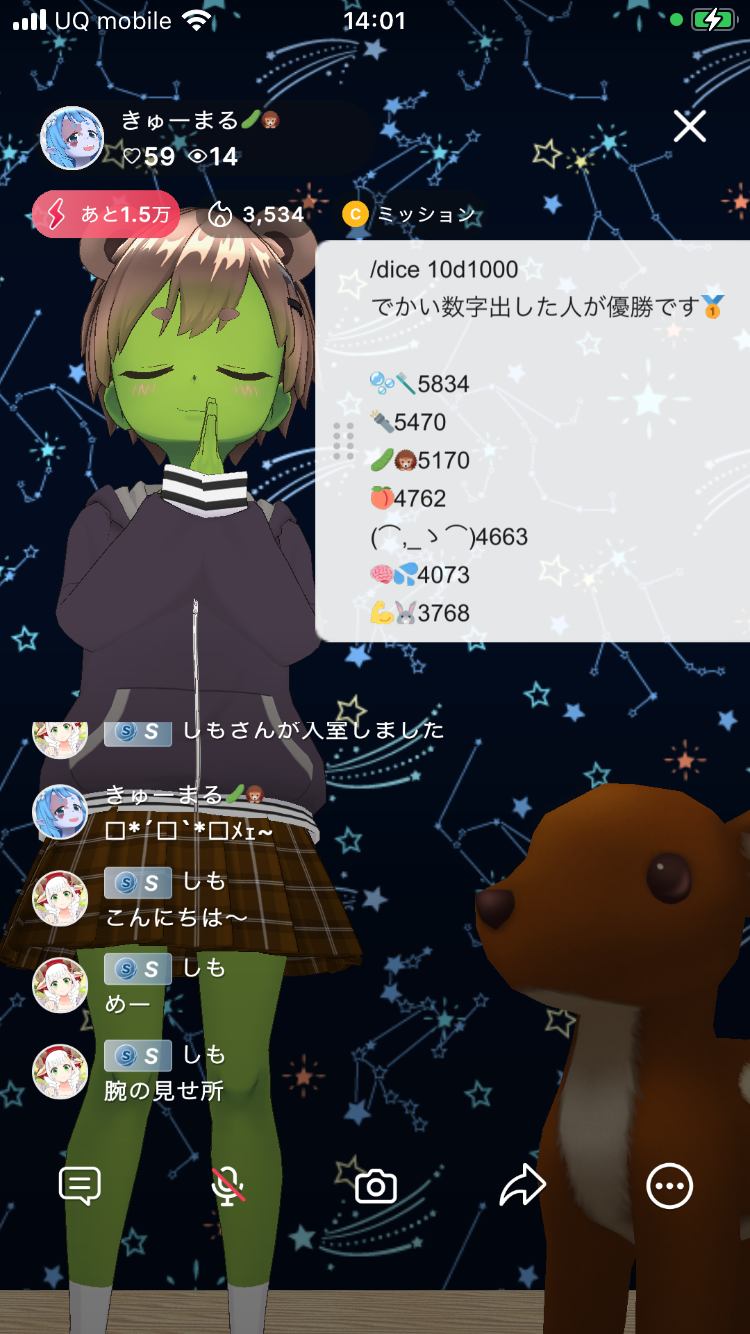Open しも's avatar beside こんにちは〜 comment
The height and width of the screenshot is (1334, 750).
60,898
